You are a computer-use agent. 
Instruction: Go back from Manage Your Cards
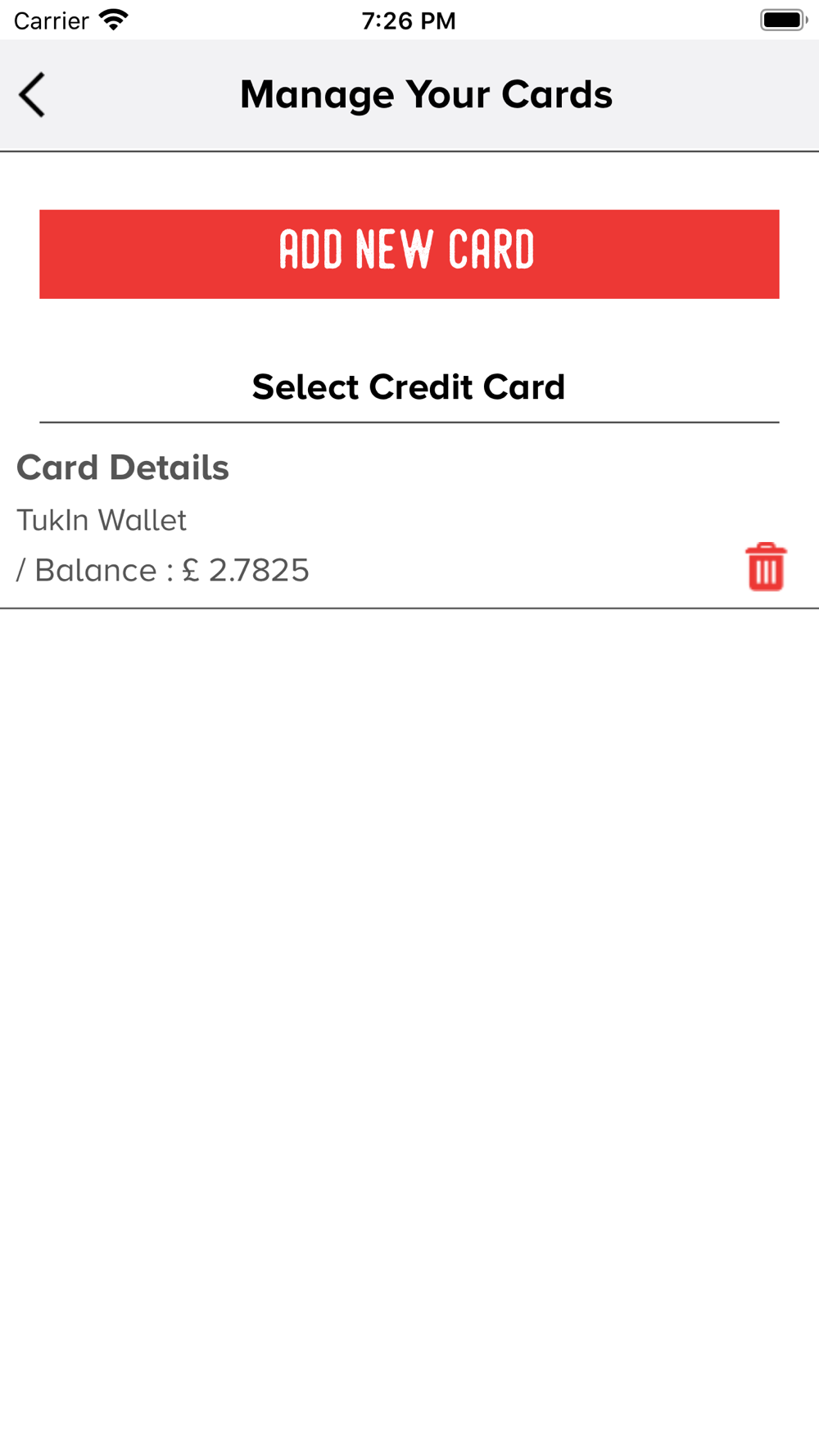click(x=33, y=95)
